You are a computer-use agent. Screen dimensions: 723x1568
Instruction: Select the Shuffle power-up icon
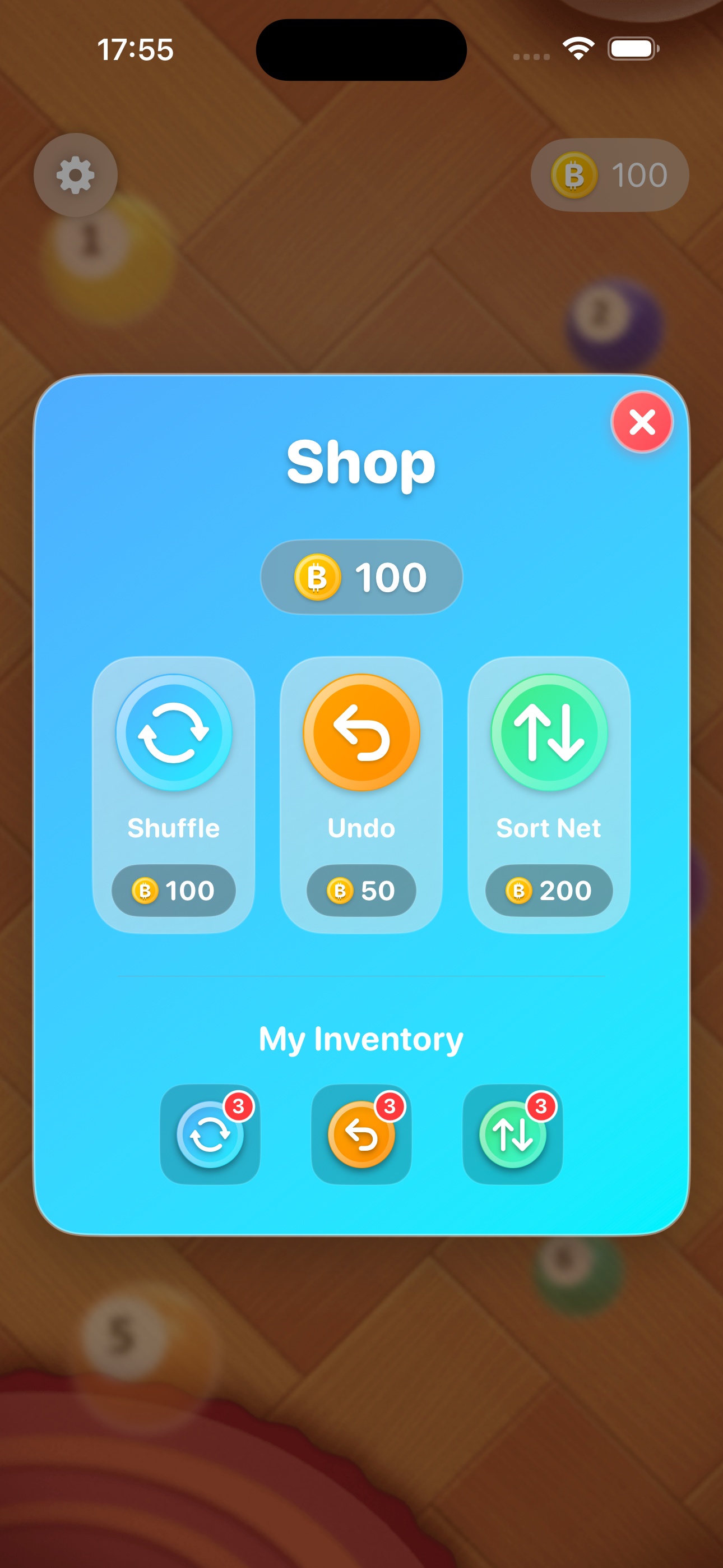tap(174, 734)
